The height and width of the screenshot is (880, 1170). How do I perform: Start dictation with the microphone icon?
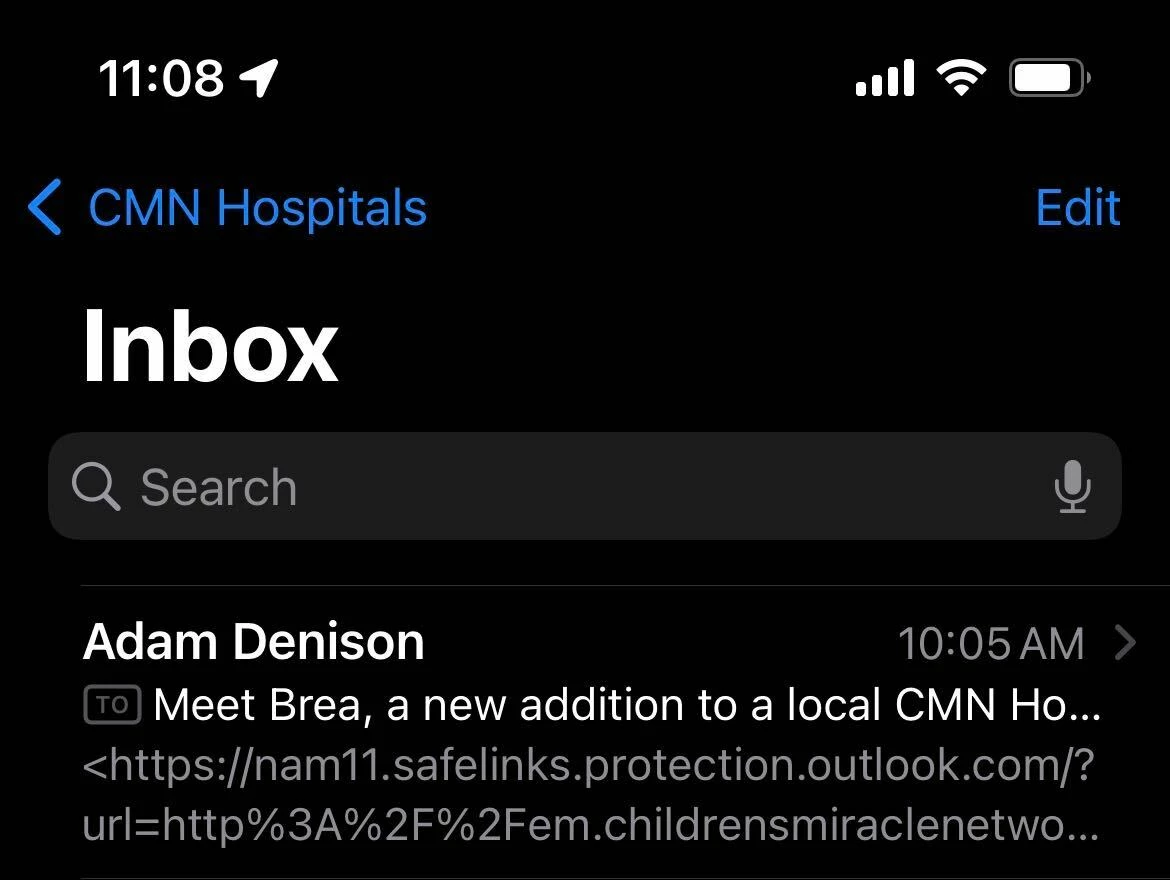1071,487
